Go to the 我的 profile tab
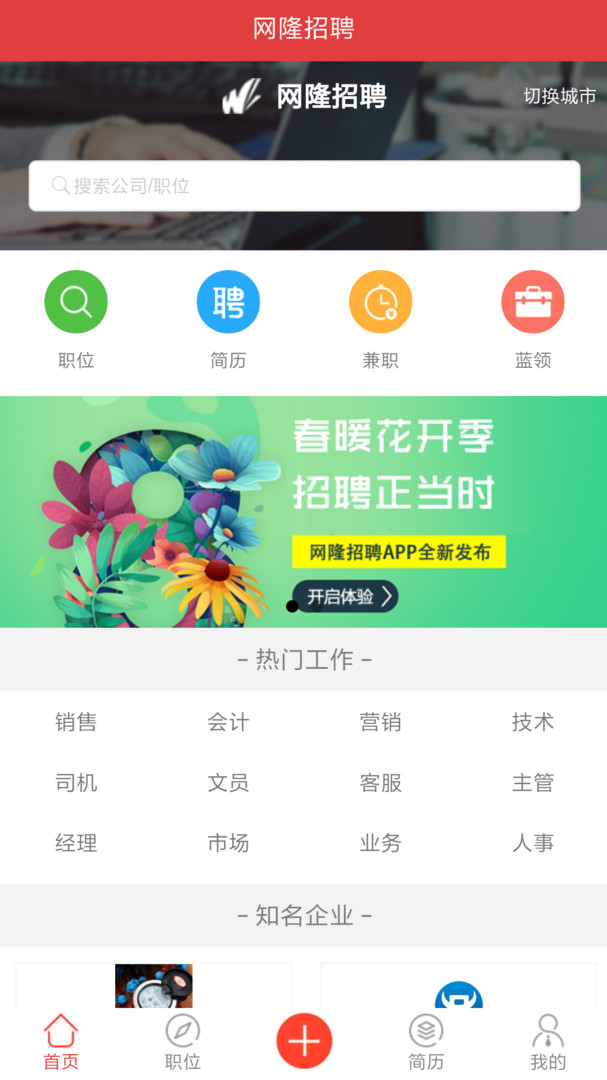This screenshot has width=607, height=1080. [547, 1042]
